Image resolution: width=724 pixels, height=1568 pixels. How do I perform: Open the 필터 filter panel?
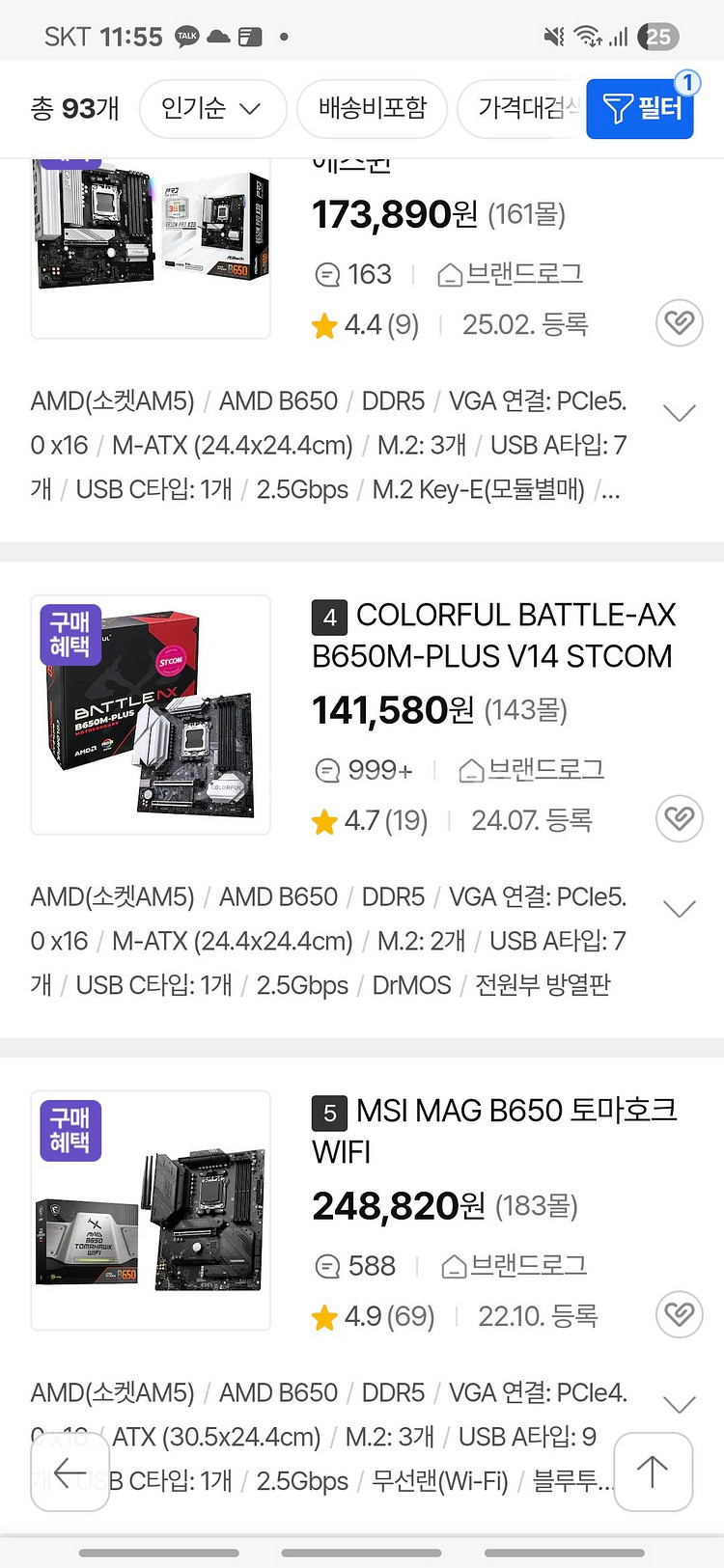640,108
